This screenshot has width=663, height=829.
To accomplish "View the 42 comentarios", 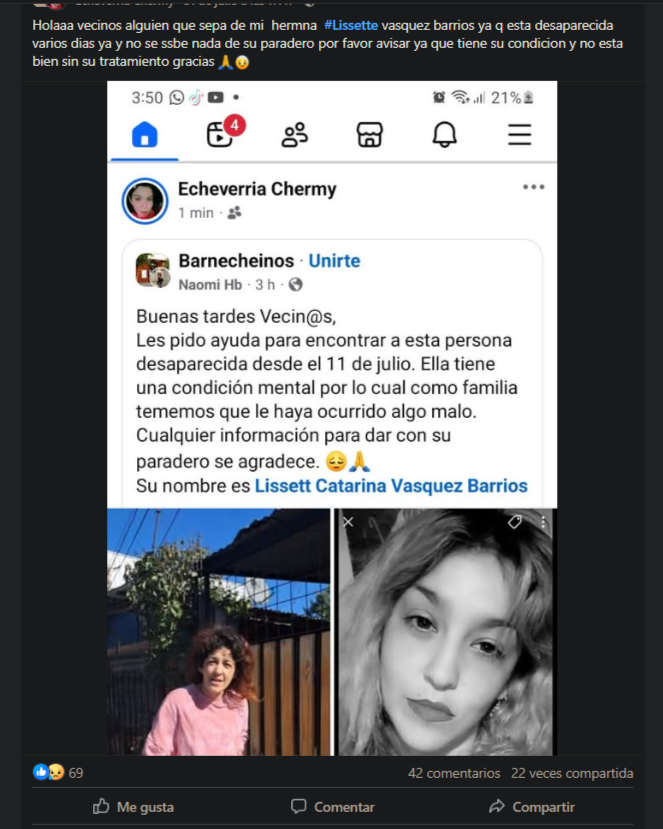I will [454, 773].
